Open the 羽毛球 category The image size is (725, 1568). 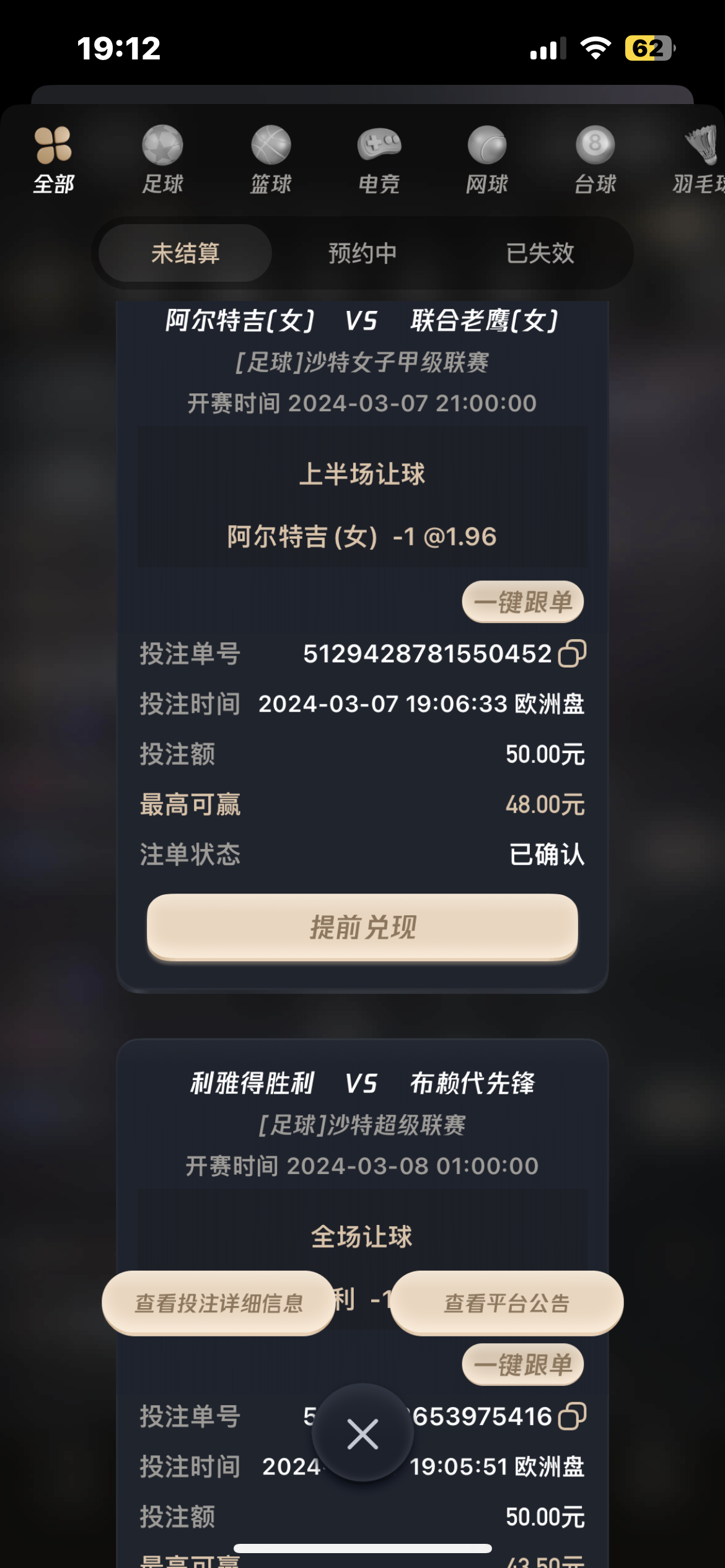coord(700,159)
